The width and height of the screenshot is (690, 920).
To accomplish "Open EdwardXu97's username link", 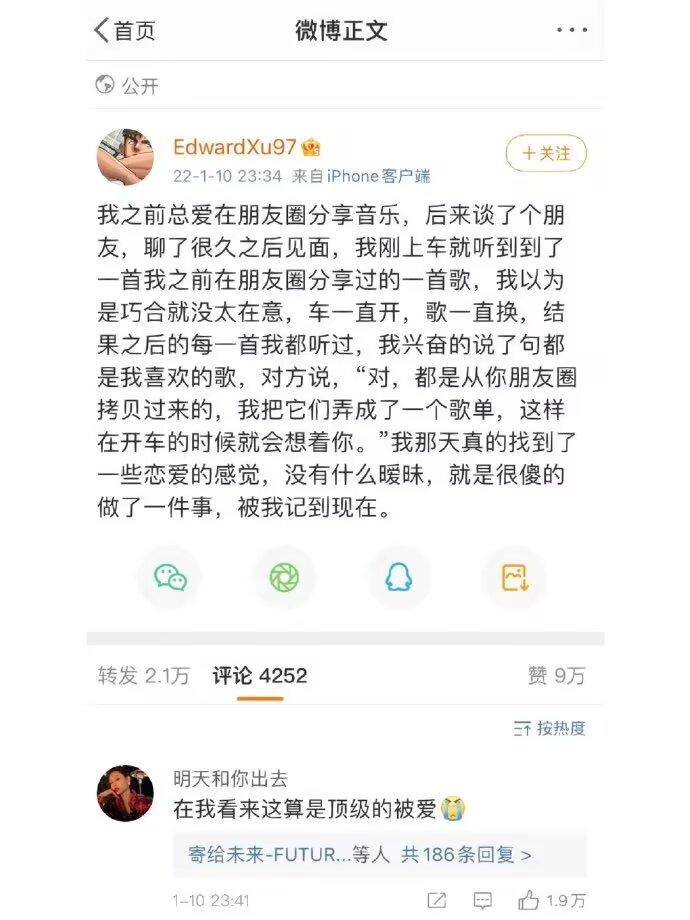I will tap(234, 147).
